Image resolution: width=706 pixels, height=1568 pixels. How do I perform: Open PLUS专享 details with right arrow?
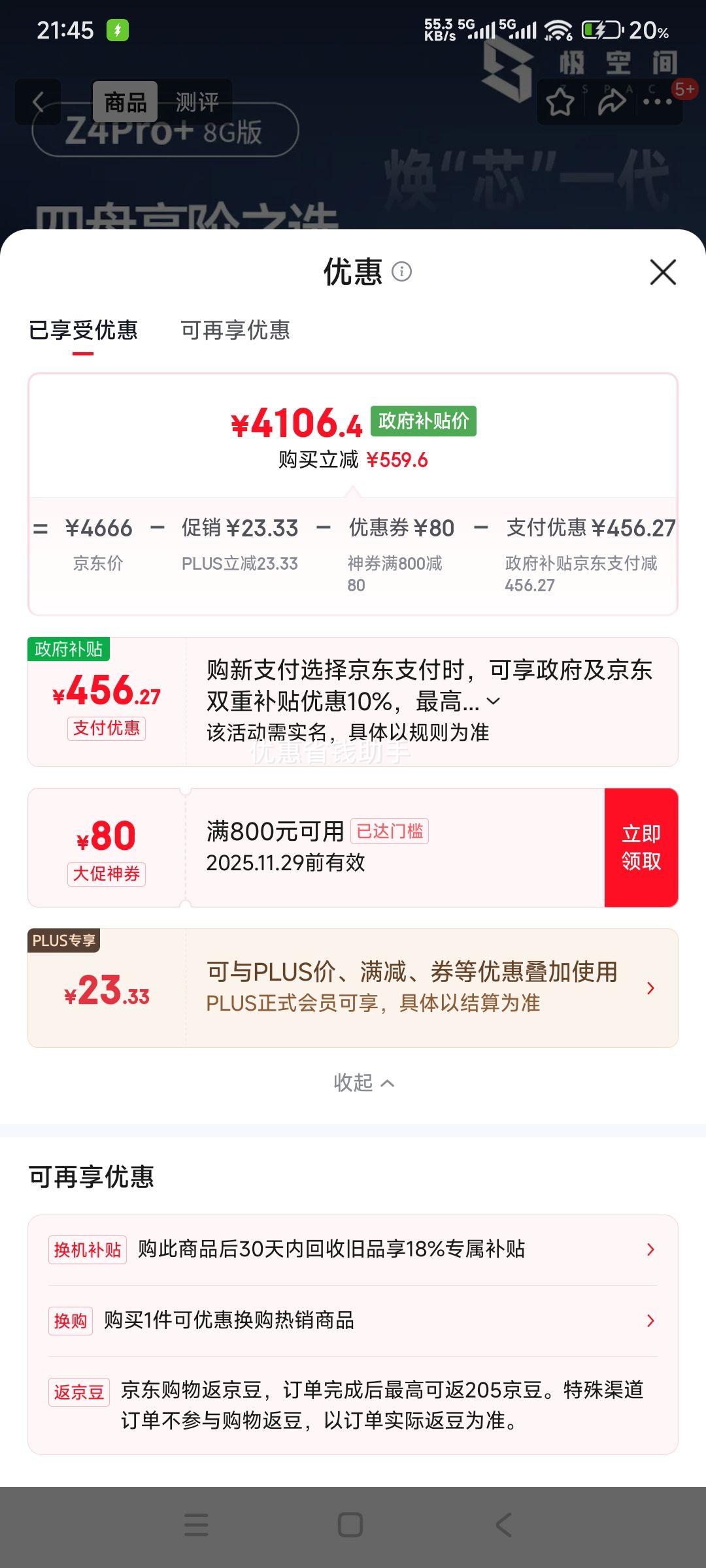coord(649,988)
